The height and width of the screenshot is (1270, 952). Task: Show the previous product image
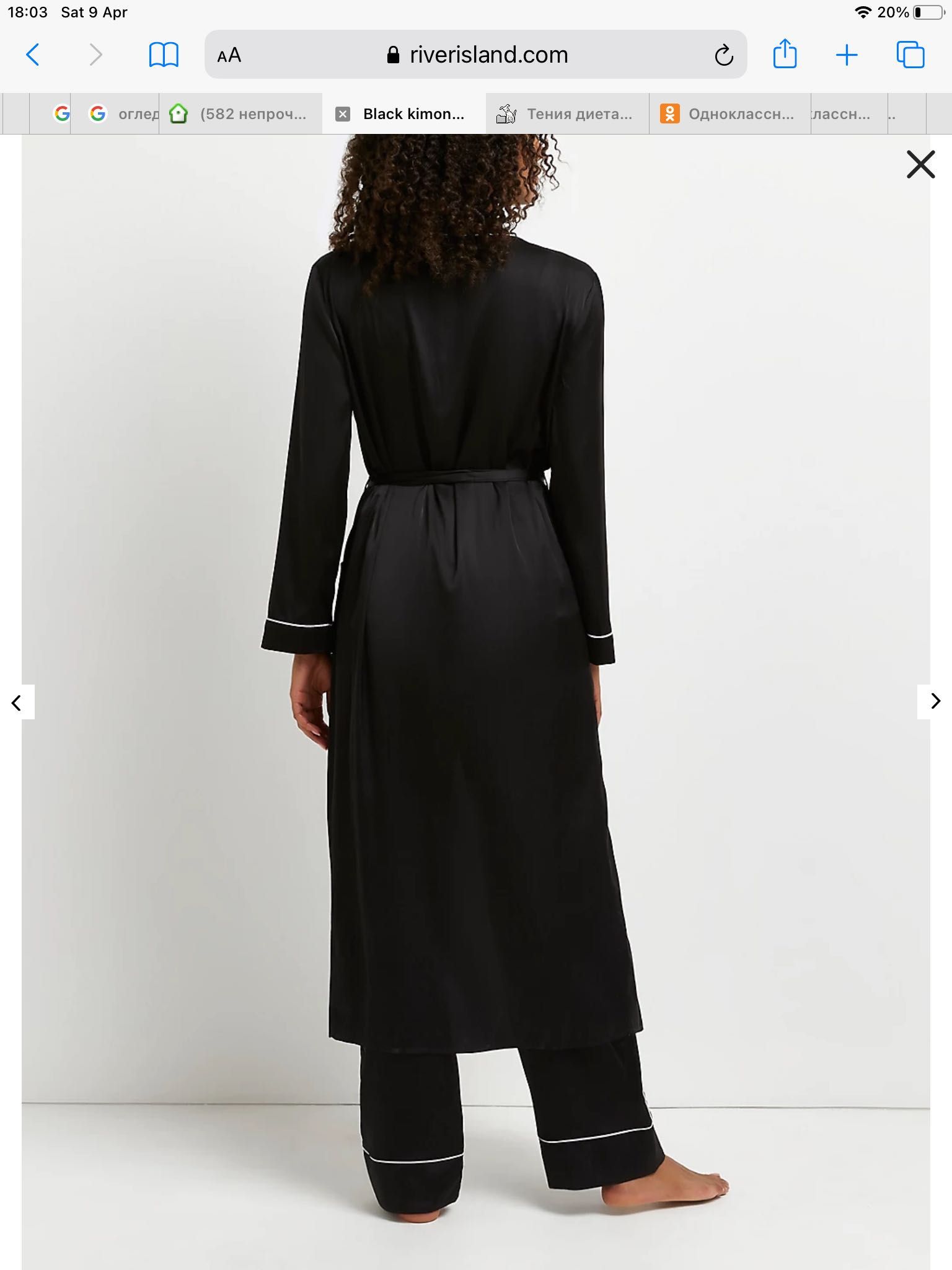tap(17, 702)
